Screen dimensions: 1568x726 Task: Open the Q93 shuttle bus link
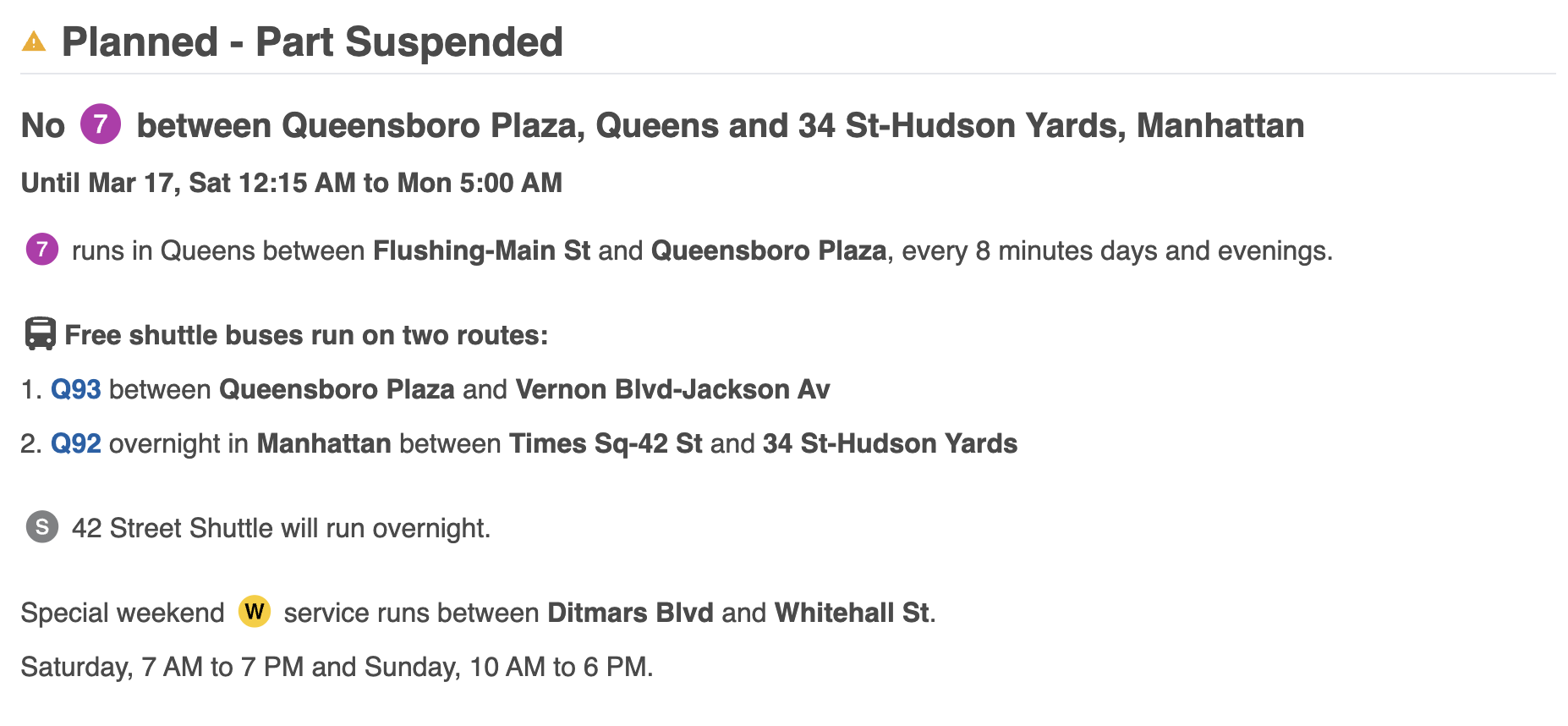pyautogui.click(x=76, y=389)
